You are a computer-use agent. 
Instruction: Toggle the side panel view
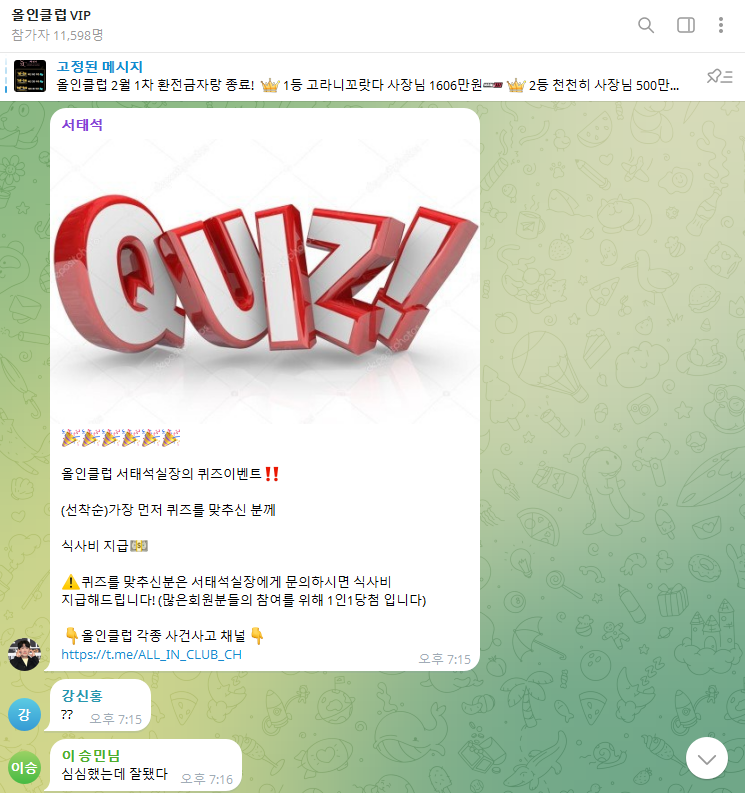(686, 25)
